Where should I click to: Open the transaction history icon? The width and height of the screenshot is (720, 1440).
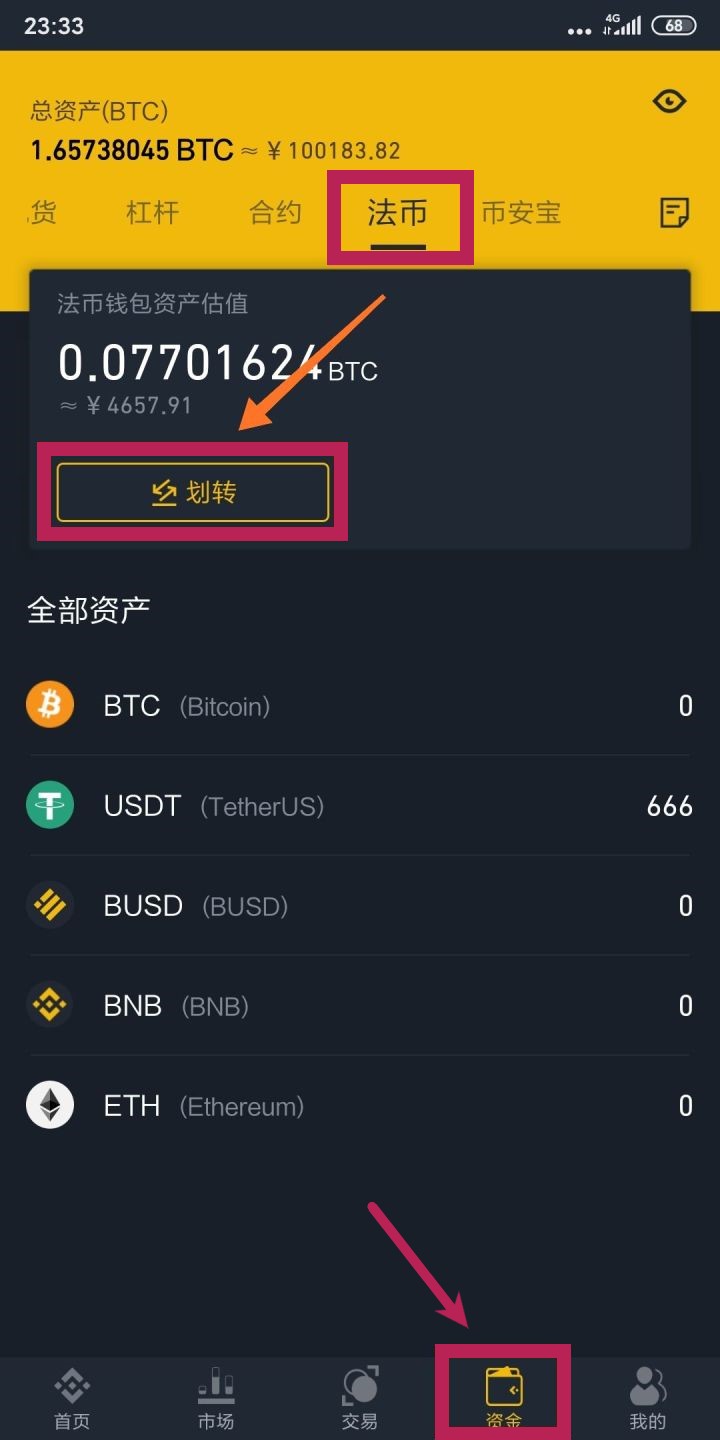675,212
